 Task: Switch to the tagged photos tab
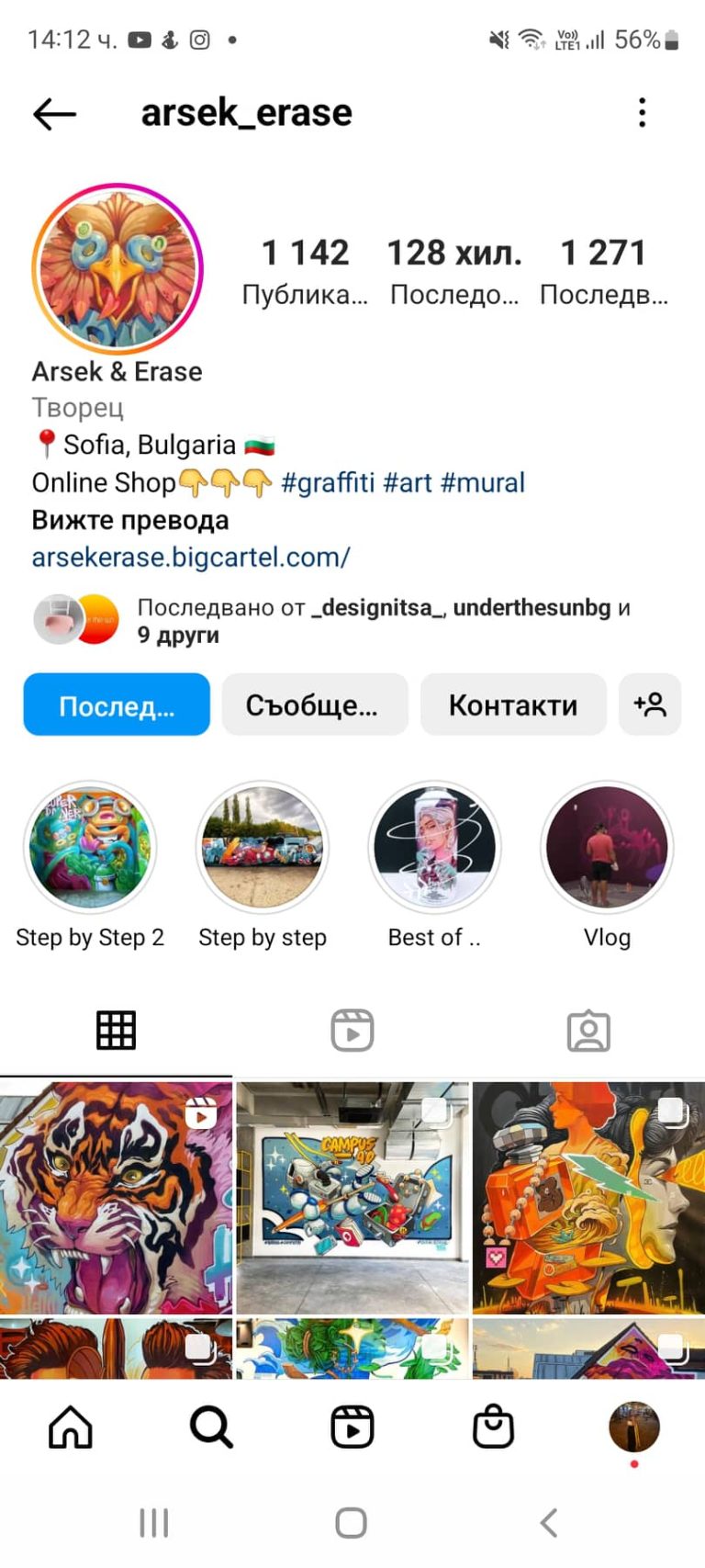588,1031
